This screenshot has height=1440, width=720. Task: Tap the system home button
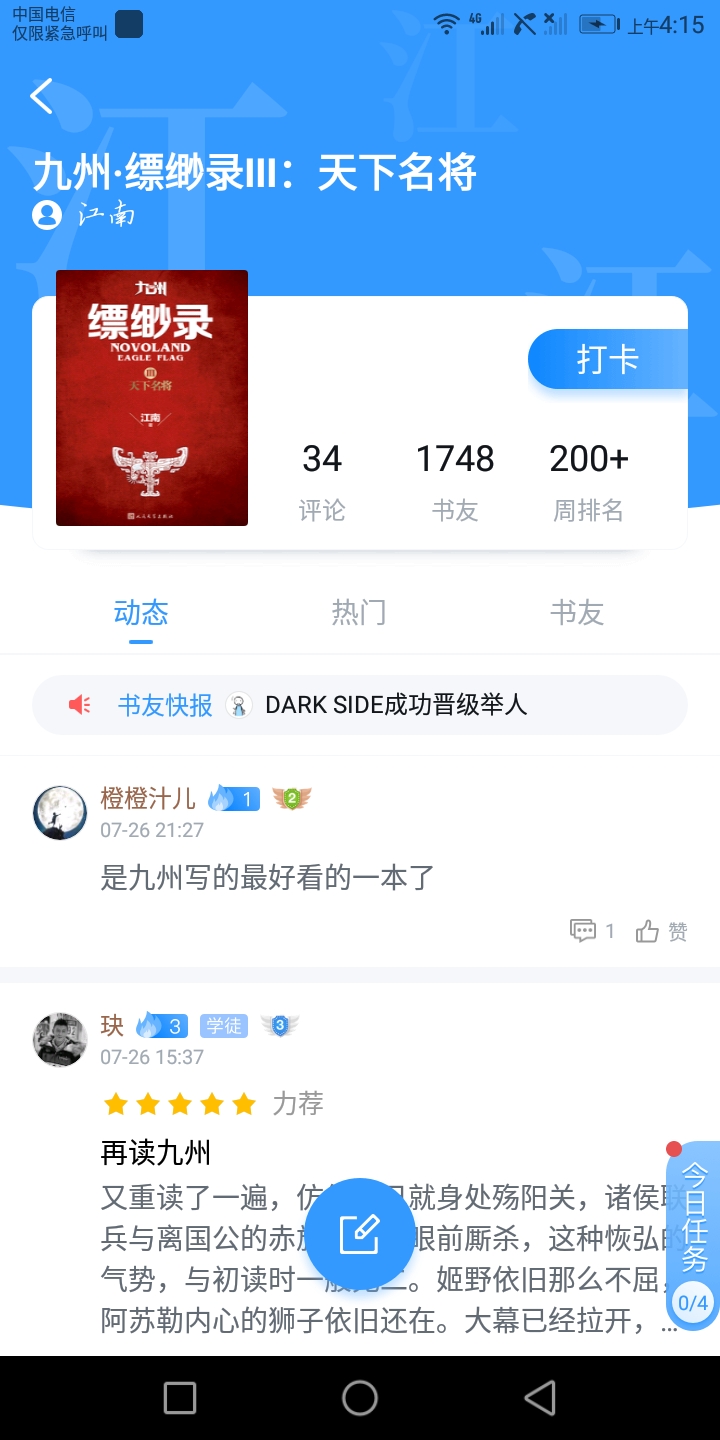pos(360,1398)
